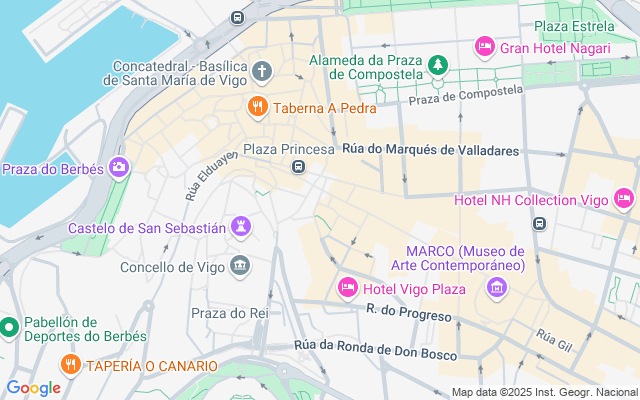This screenshot has width=640, height=400.
Task: Tap the Hotel NH Collection Vigo marker
Action: pos(623,199)
